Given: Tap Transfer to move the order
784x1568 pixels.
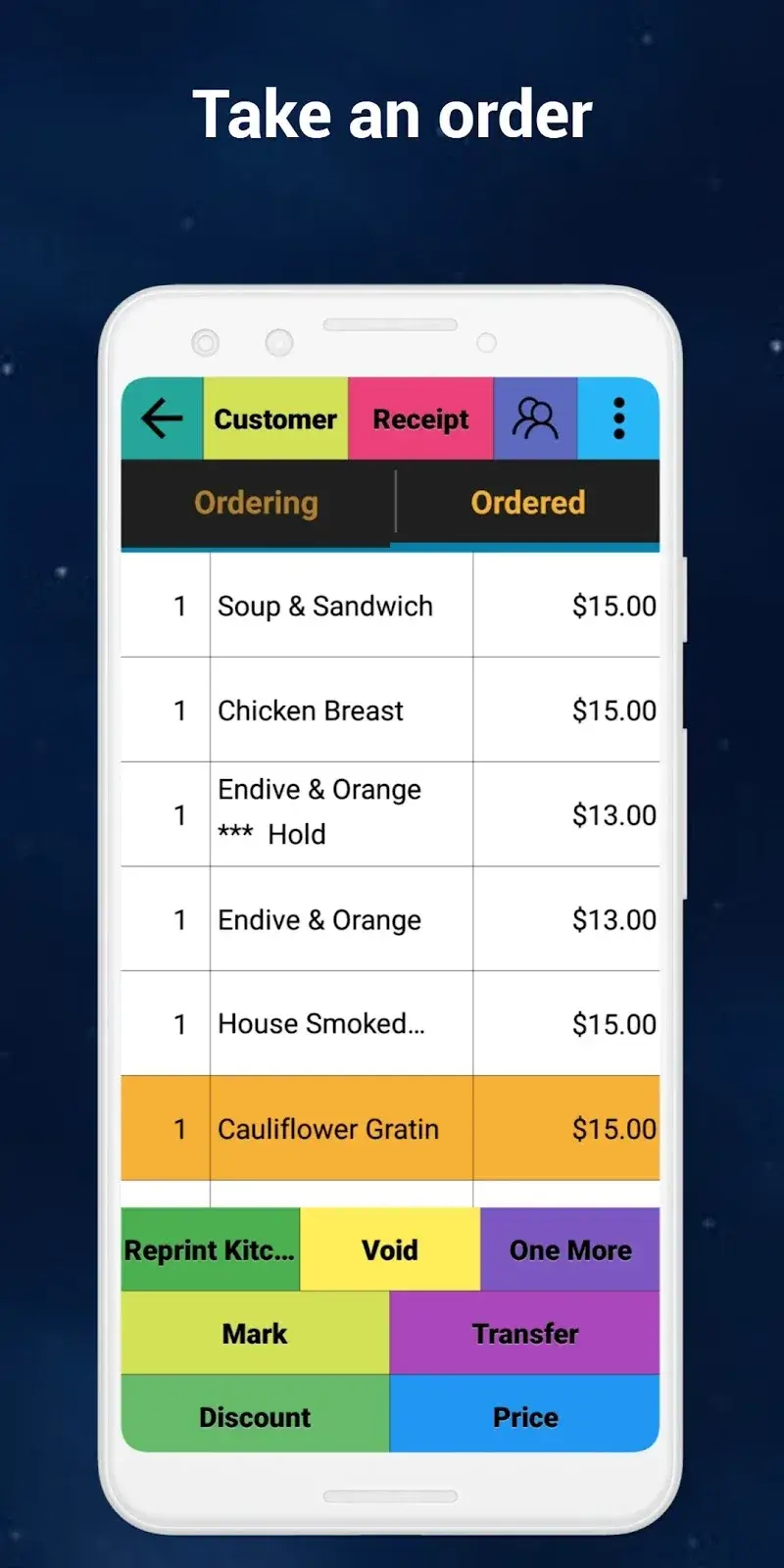Looking at the screenshot, I should click(525, 1333).
